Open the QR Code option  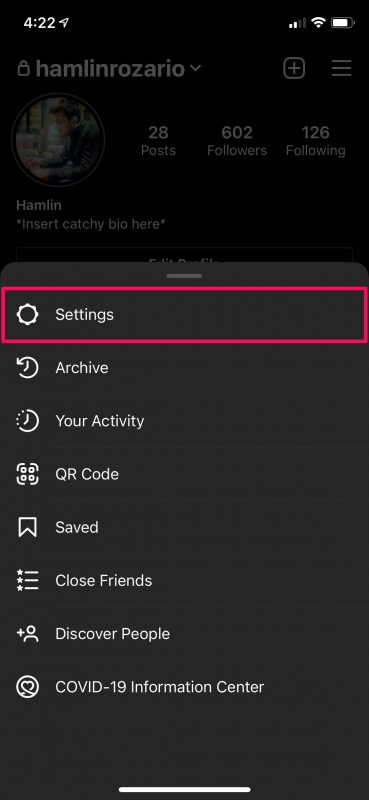(x=184, y=474)
